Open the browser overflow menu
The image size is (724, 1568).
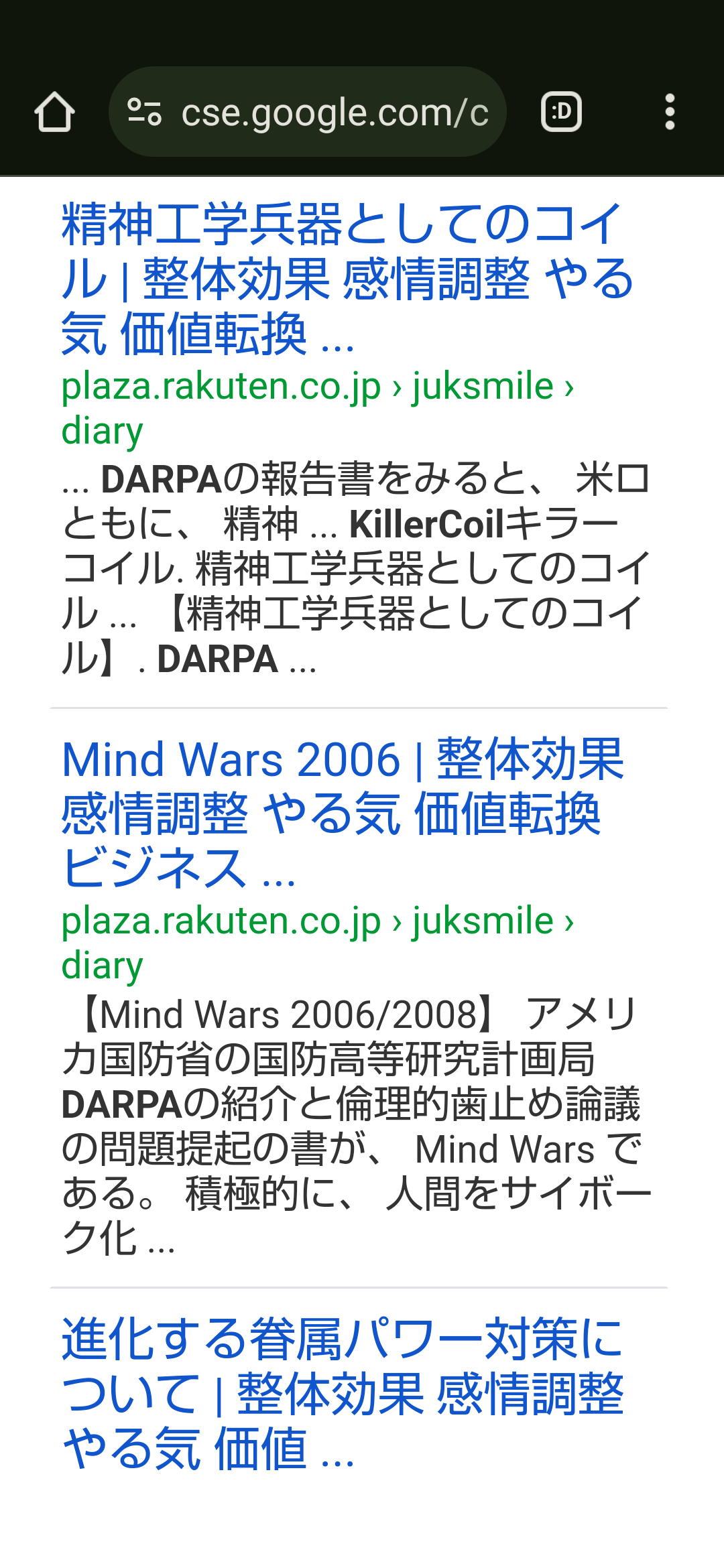click(x=669, y=112)
